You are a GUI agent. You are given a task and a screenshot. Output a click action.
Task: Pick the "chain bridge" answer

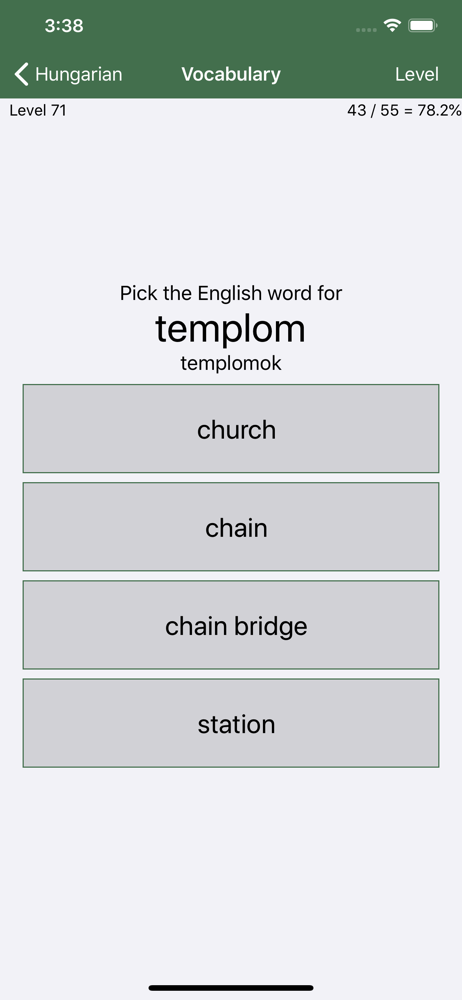coord(231,625)
